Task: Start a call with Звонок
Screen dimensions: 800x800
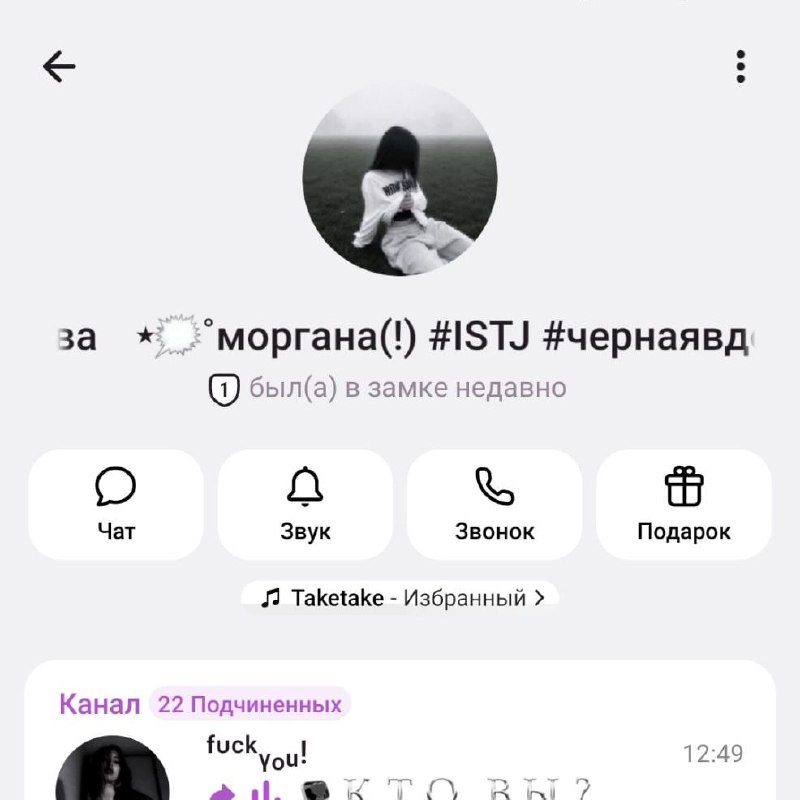Action: 494,504
